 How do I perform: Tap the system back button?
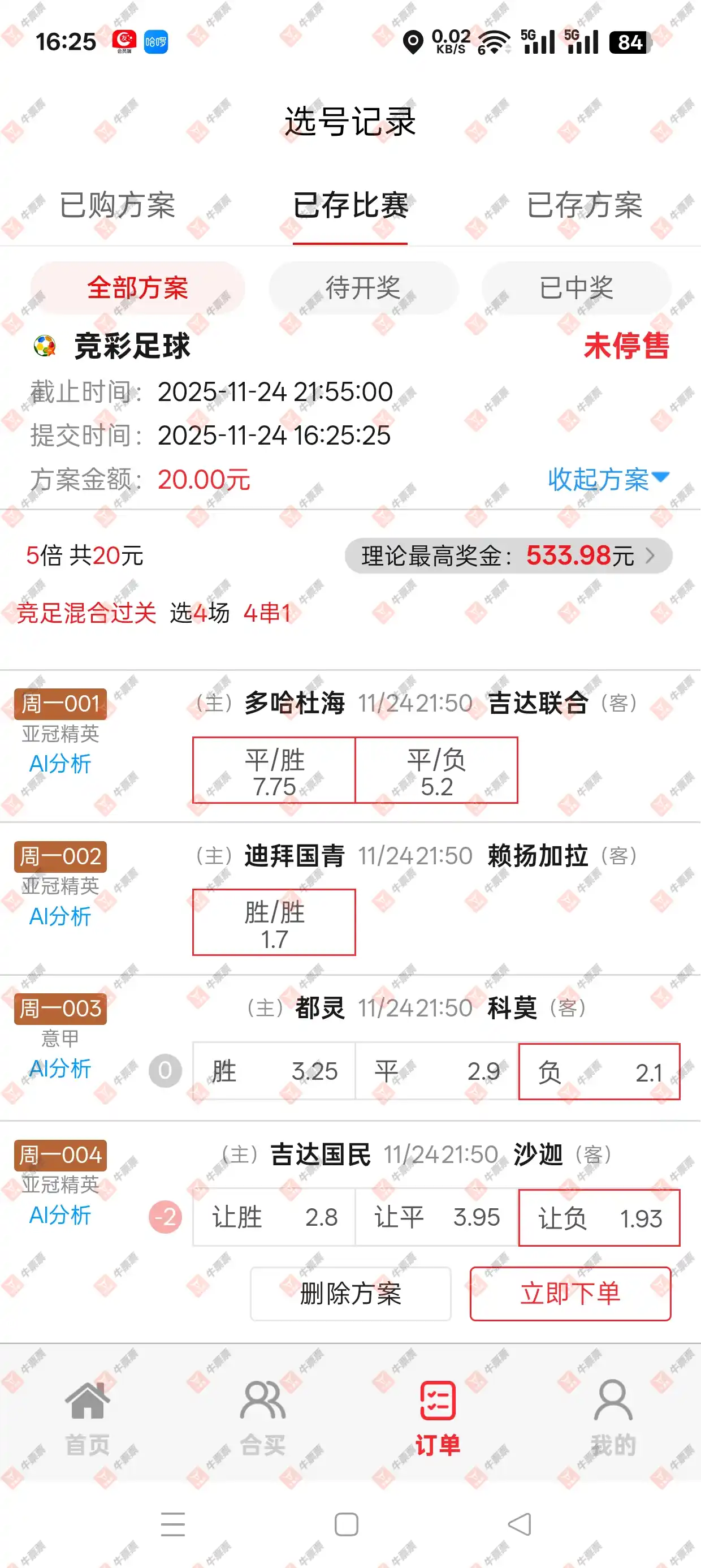tap(519, 1524)
